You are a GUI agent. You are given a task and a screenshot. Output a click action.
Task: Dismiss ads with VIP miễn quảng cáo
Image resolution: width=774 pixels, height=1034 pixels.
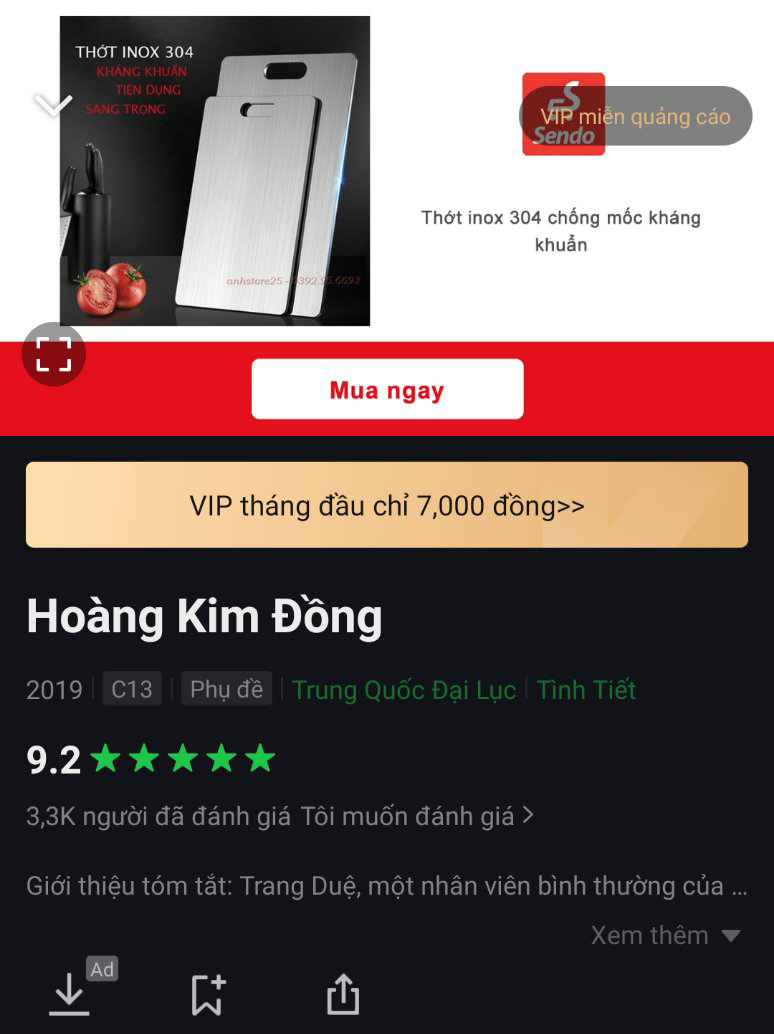pyautogui.click(x=635, y=116)
